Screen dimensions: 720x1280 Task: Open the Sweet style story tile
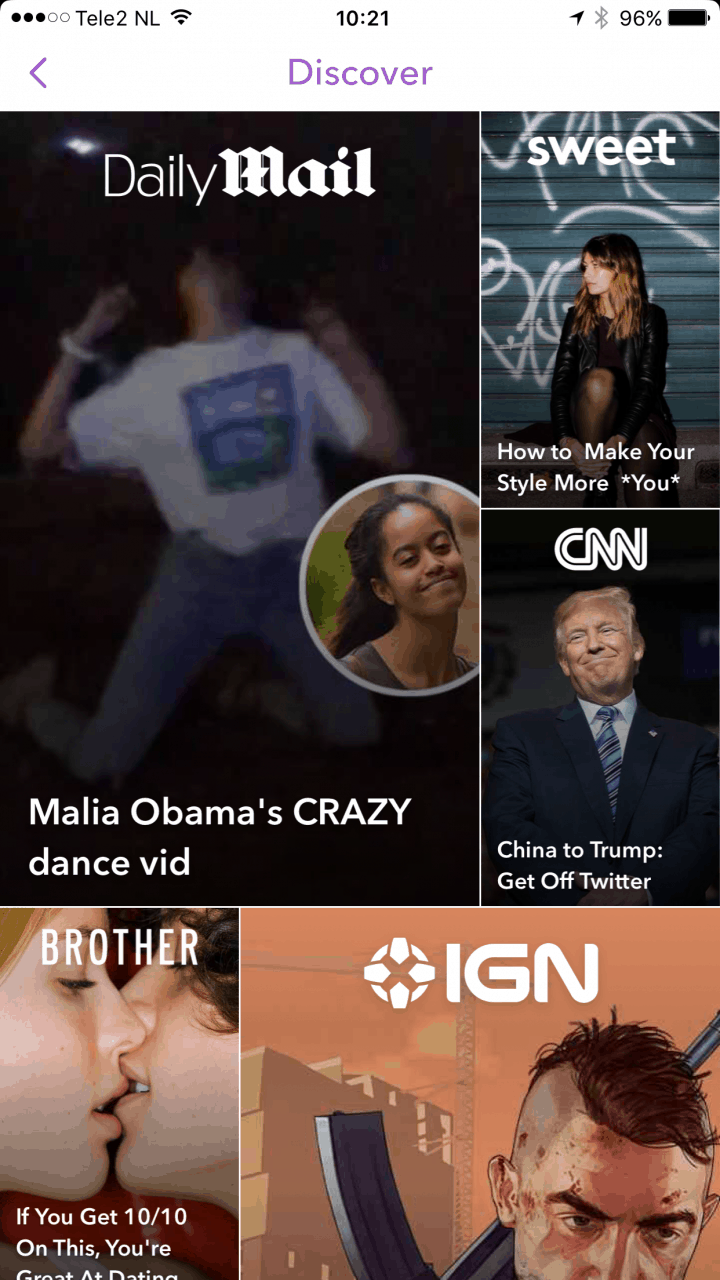600,309
